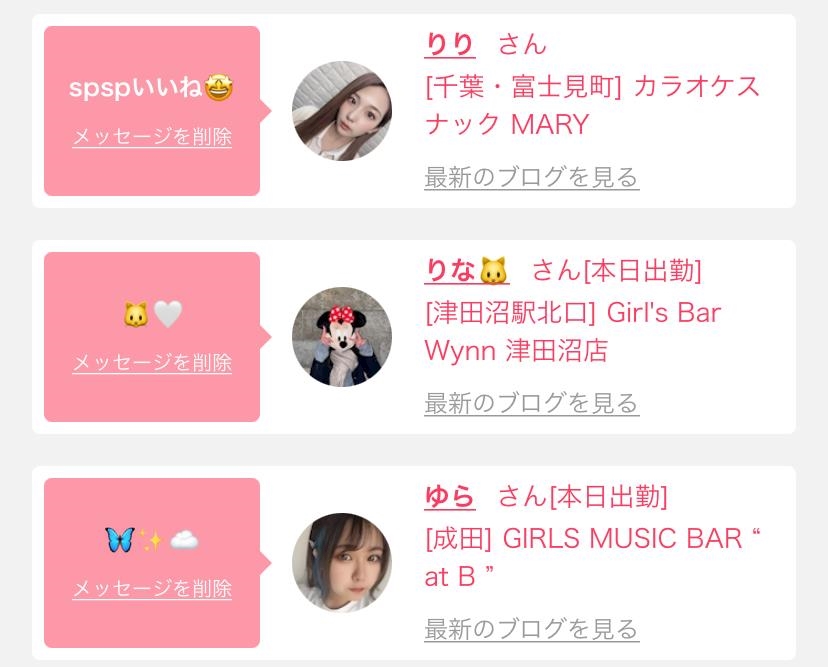The width and height of the screenshot is (828, 667).
Task: View りな's latest blog
Action: coord(531,404)
